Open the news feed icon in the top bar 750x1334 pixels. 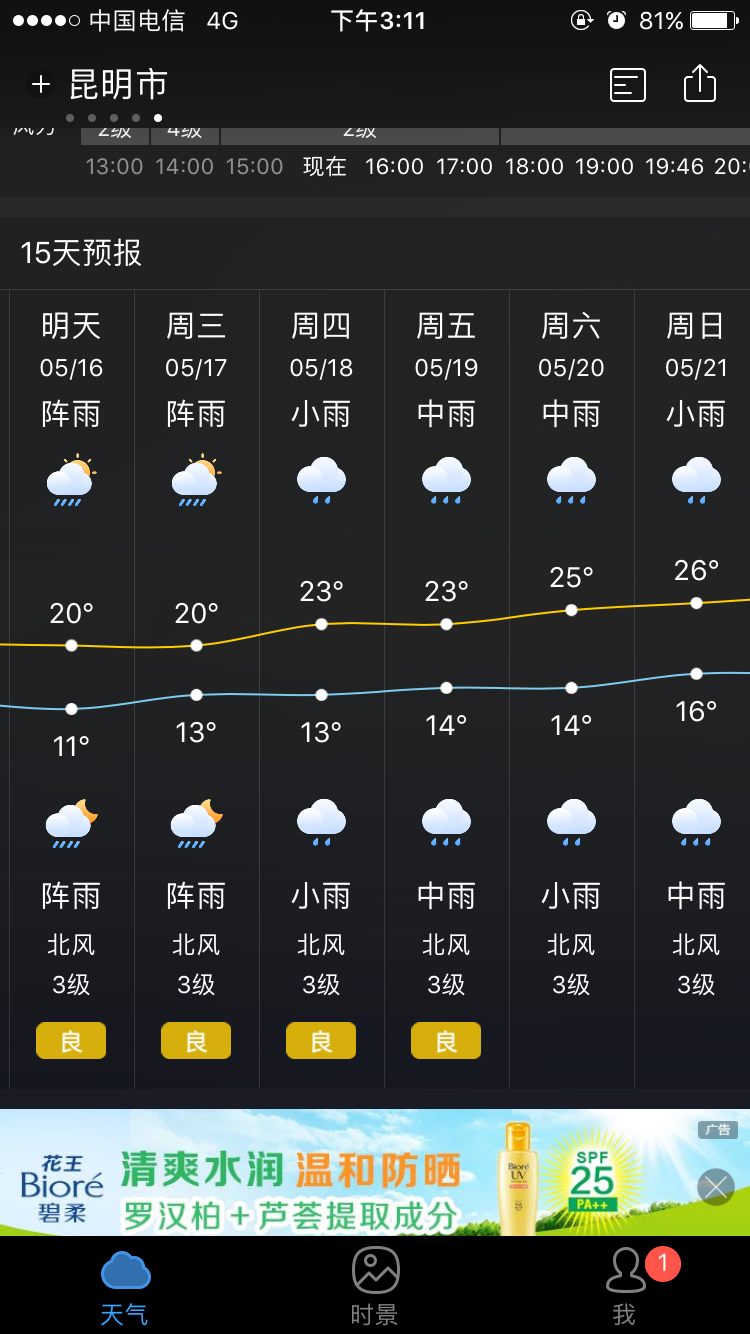pos(628,85)
